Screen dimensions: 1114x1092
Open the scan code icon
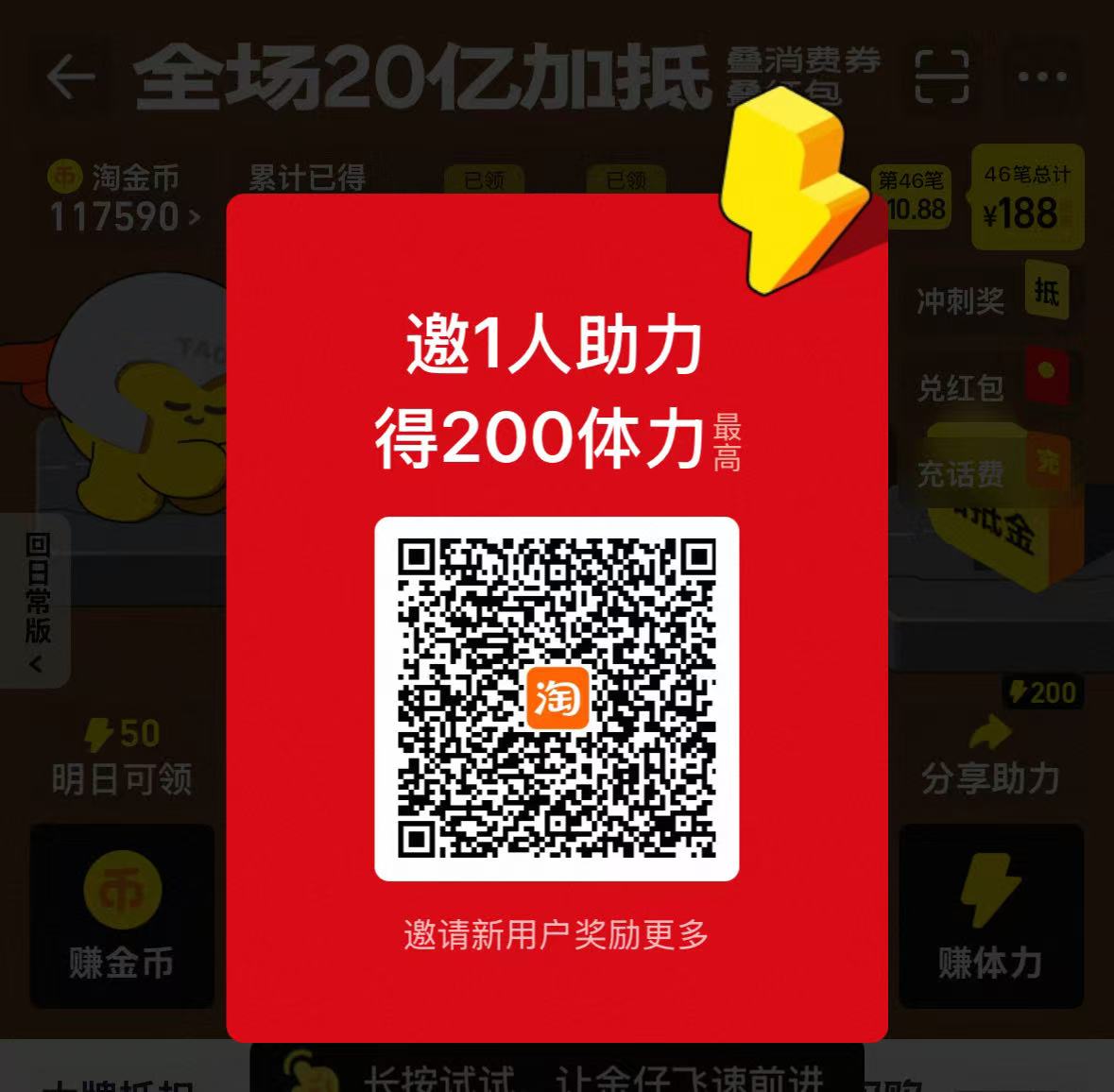pyautogui.click(x=942, y=77)
